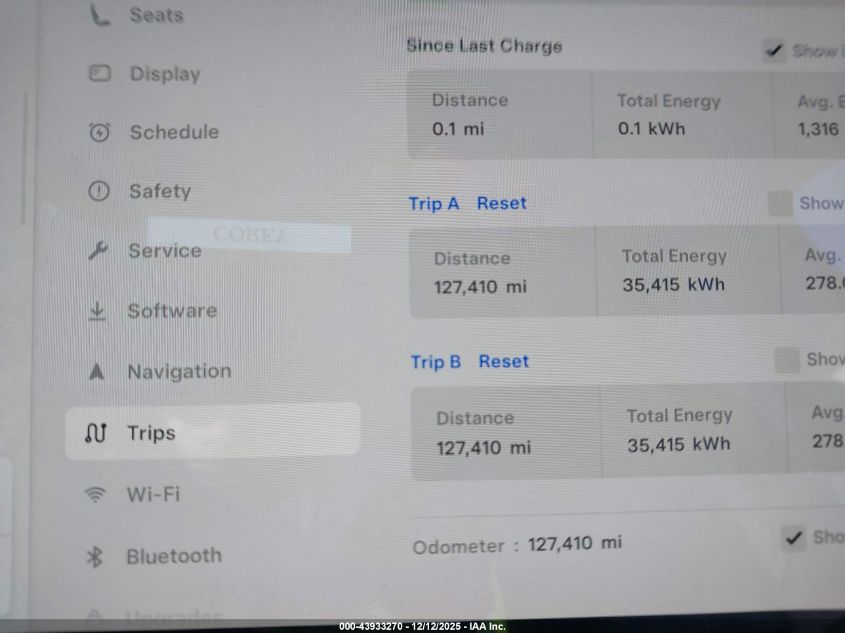Open Wi-Fi settings
Viewport: 845px width, 633px height.
pyautogui.click(x=152, y=494)
